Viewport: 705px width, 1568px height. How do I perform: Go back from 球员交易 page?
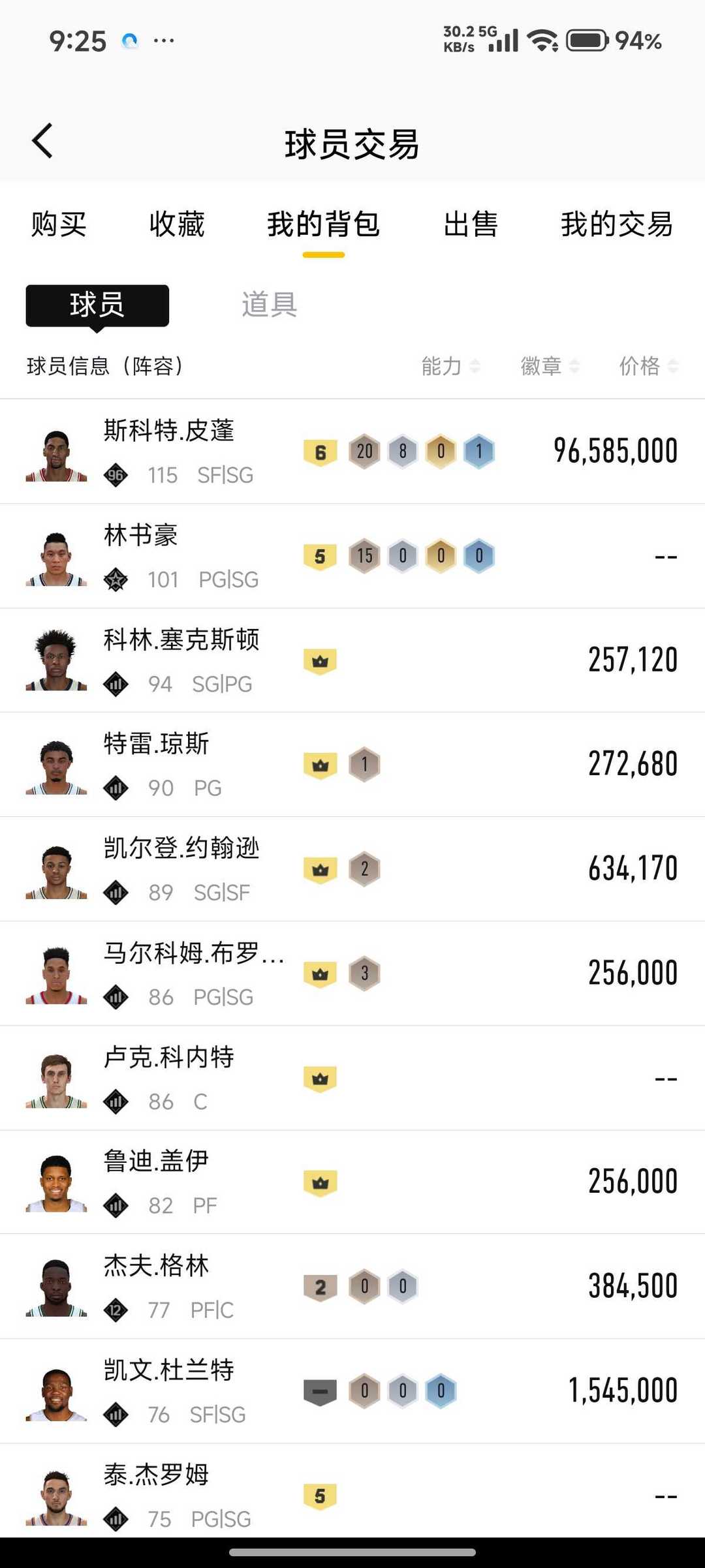(x=43, y=141)
